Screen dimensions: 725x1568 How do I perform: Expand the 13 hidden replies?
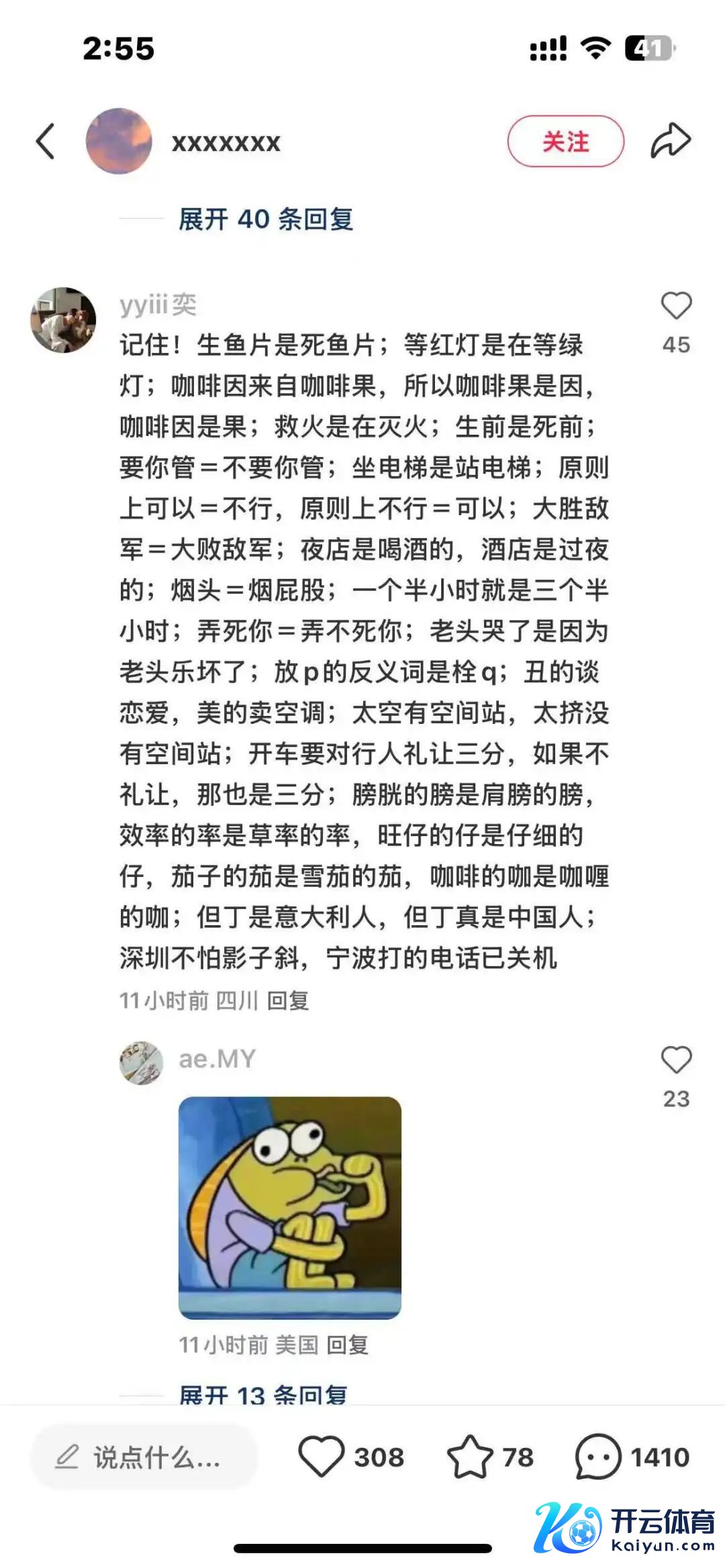263,1396
